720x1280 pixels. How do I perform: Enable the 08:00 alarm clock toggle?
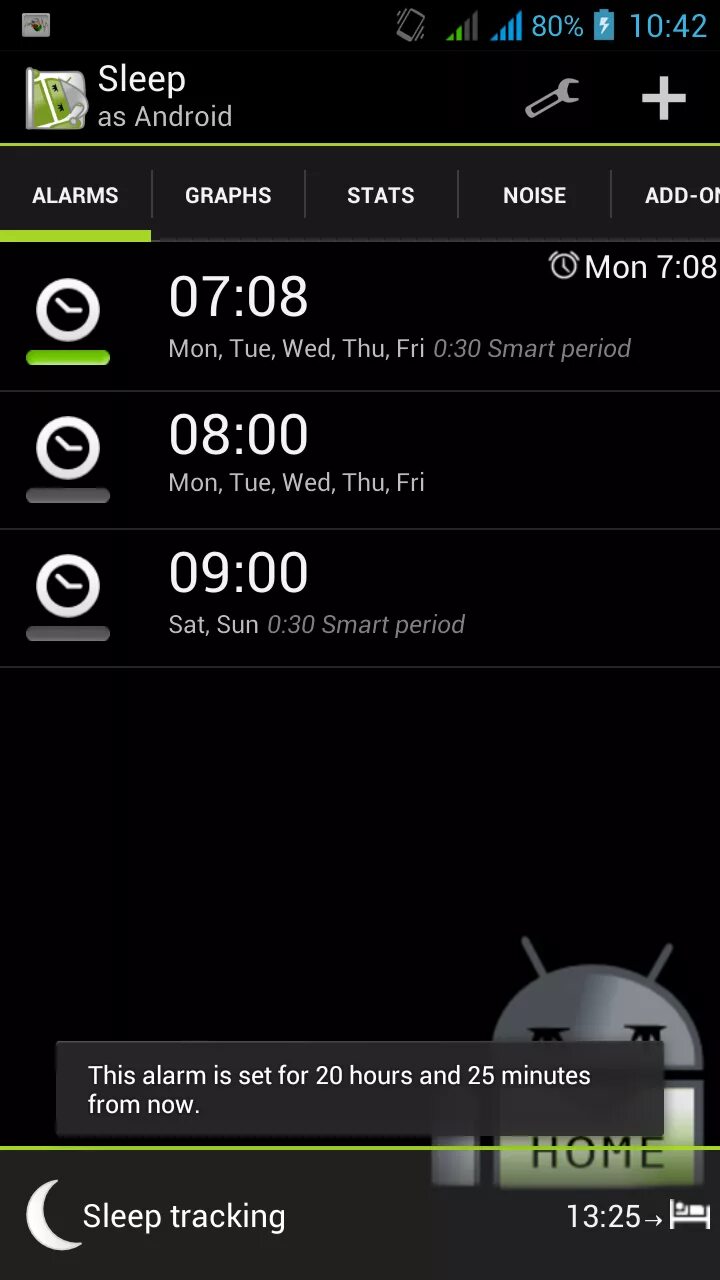click(68, 460)
